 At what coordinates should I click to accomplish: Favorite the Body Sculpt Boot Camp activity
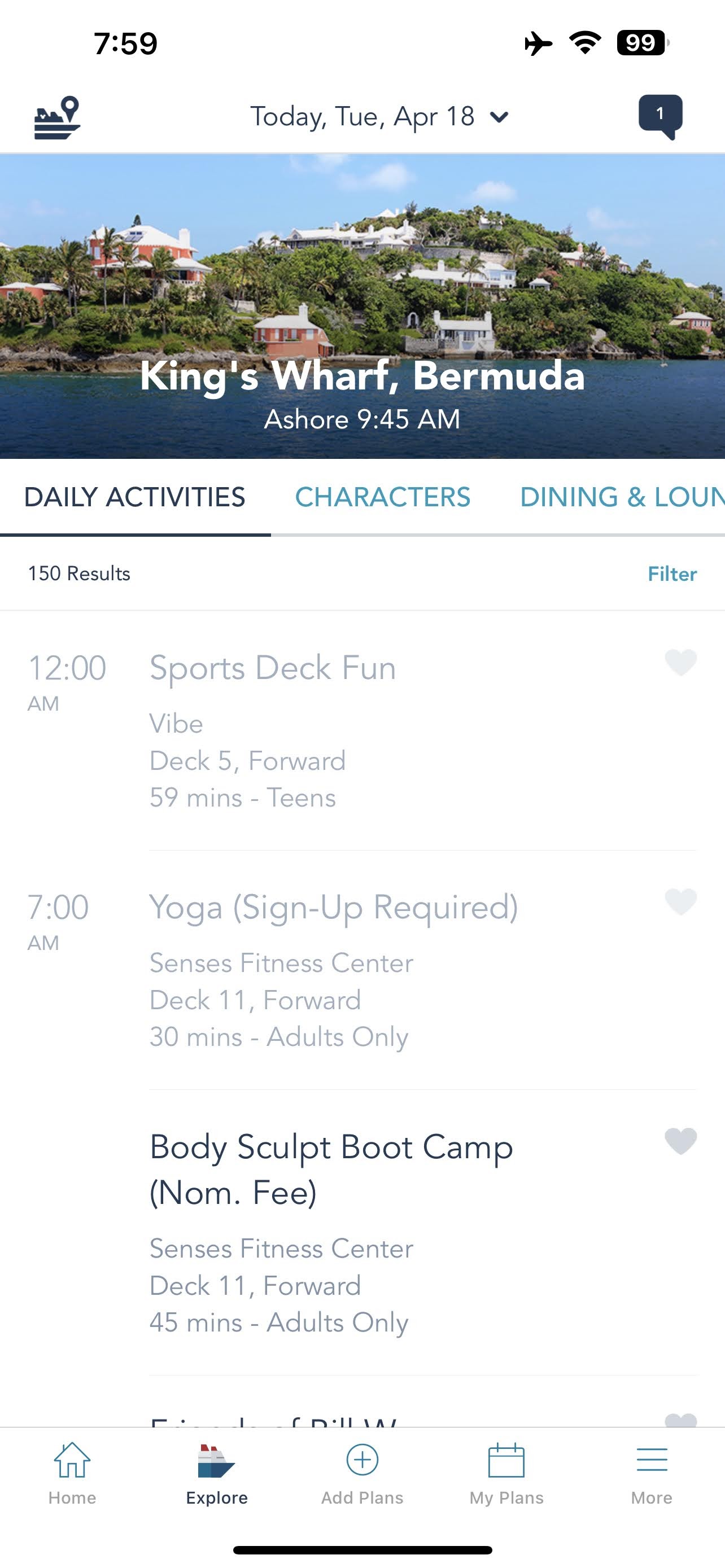pos(680,1141)
